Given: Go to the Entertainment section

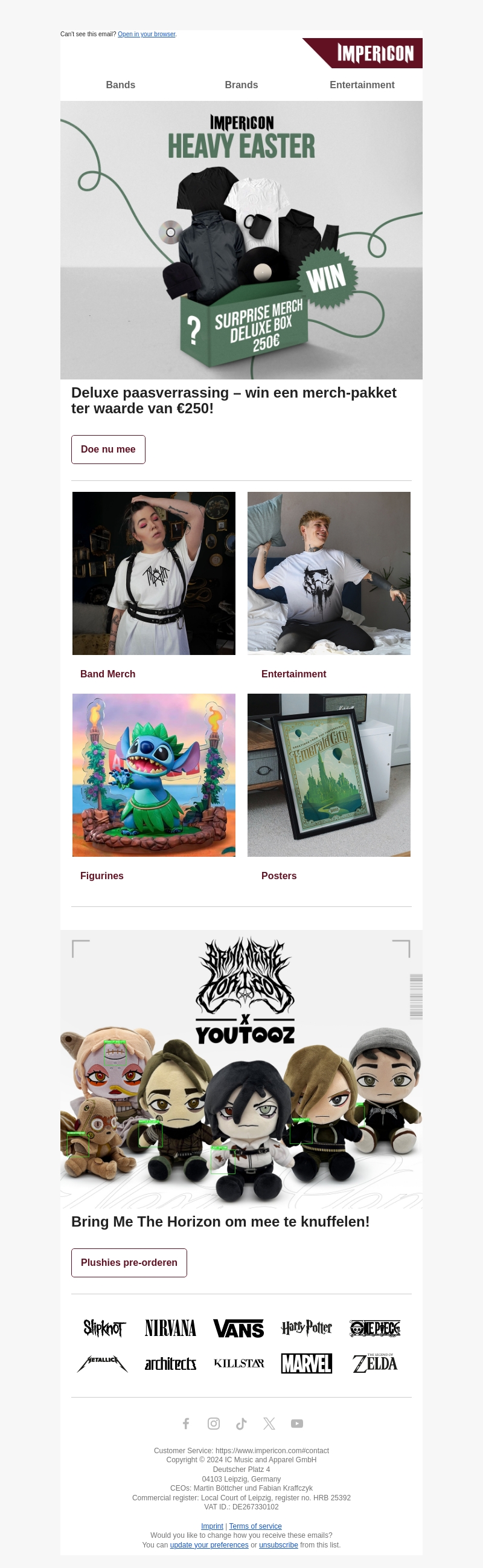Looking at the screenshot, I should (361, 85).
